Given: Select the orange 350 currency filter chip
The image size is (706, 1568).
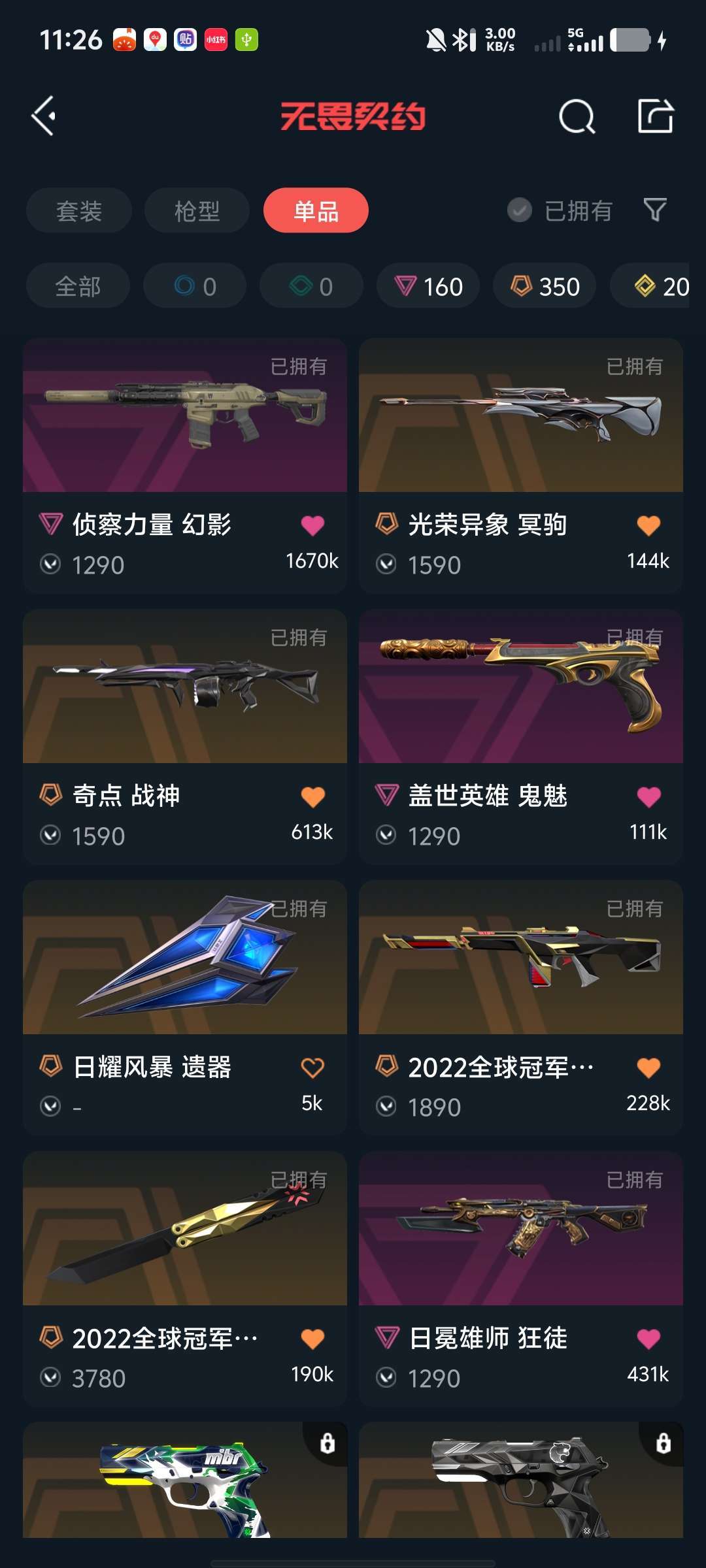Looking at the screenshot, I should (544, 286).
